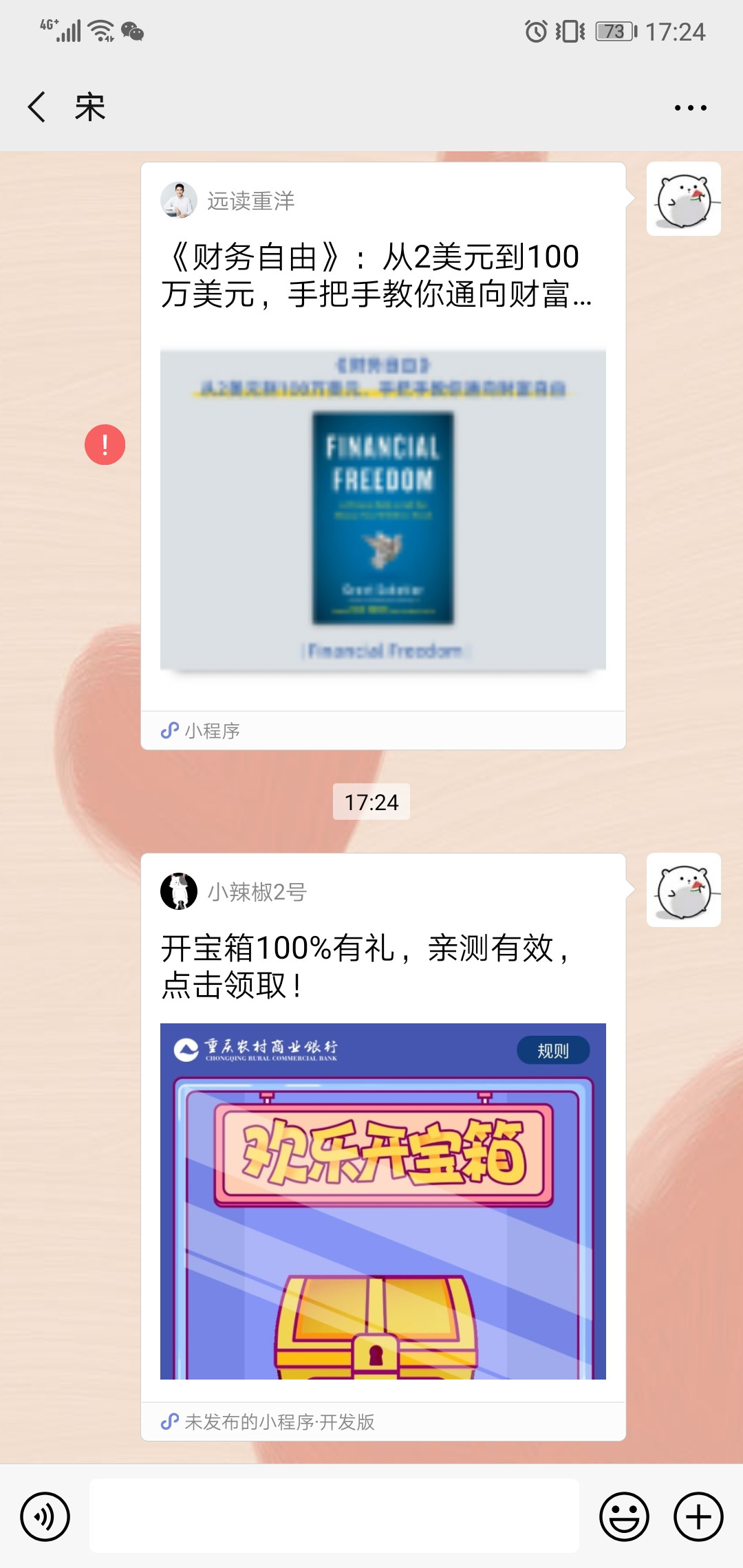This screenshot has width=743, height=1568.
Task: Tap the avatar beside the 开宝箱 message
Action: click(683, 891)
